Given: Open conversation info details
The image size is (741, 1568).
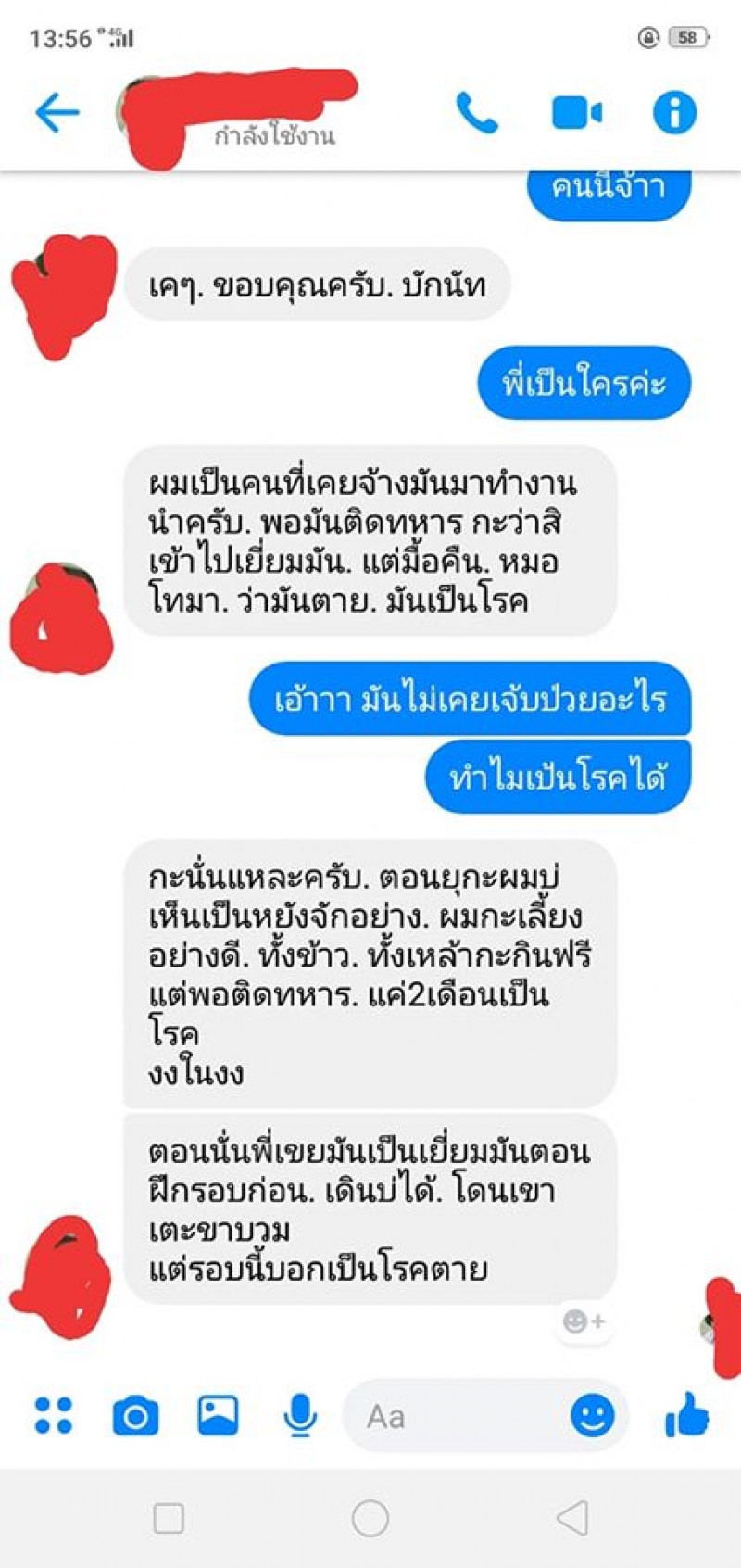Looking at the screenshot, I should (x=674, y=113).
